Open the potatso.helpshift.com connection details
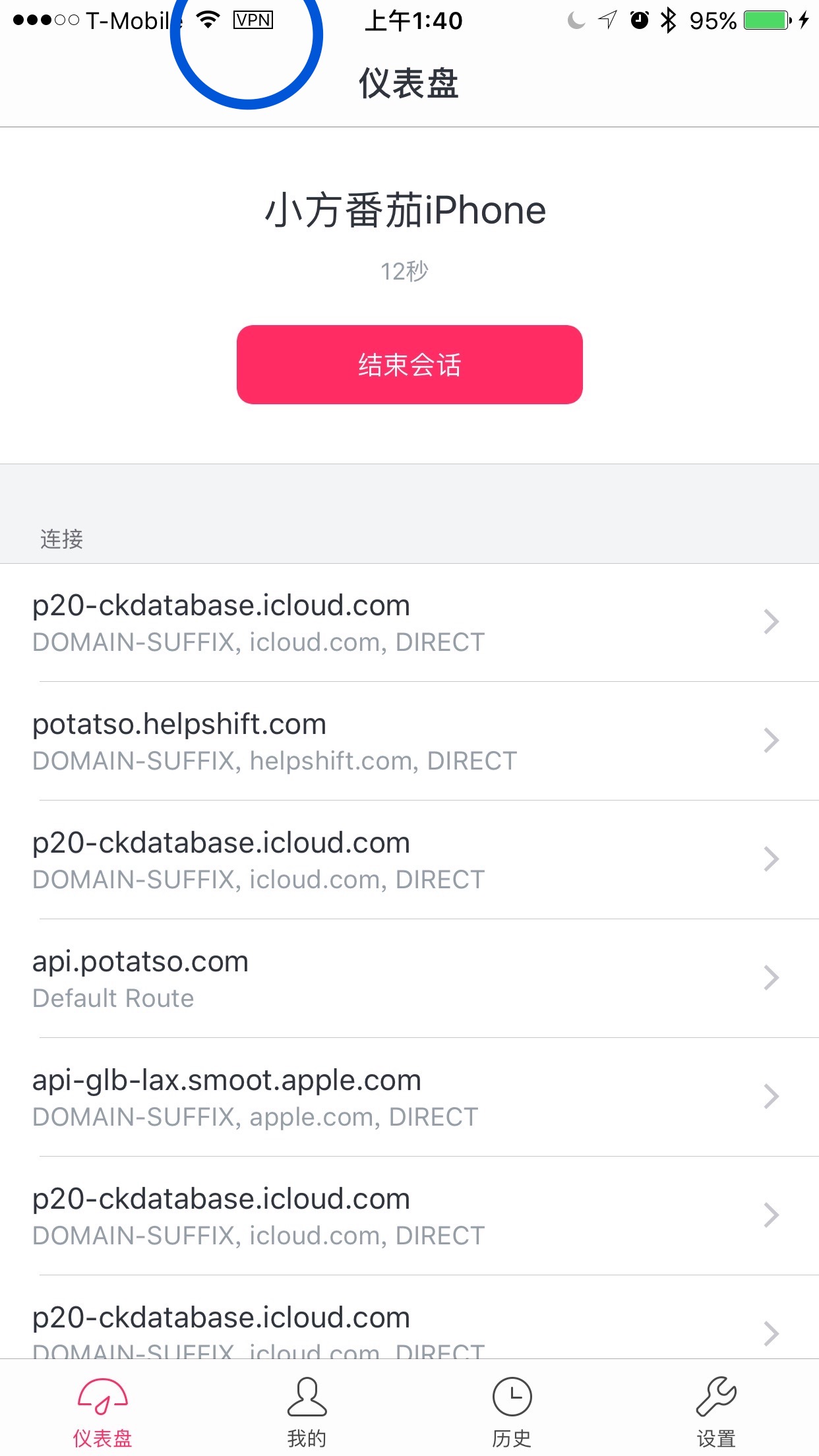 click(409, 741)
